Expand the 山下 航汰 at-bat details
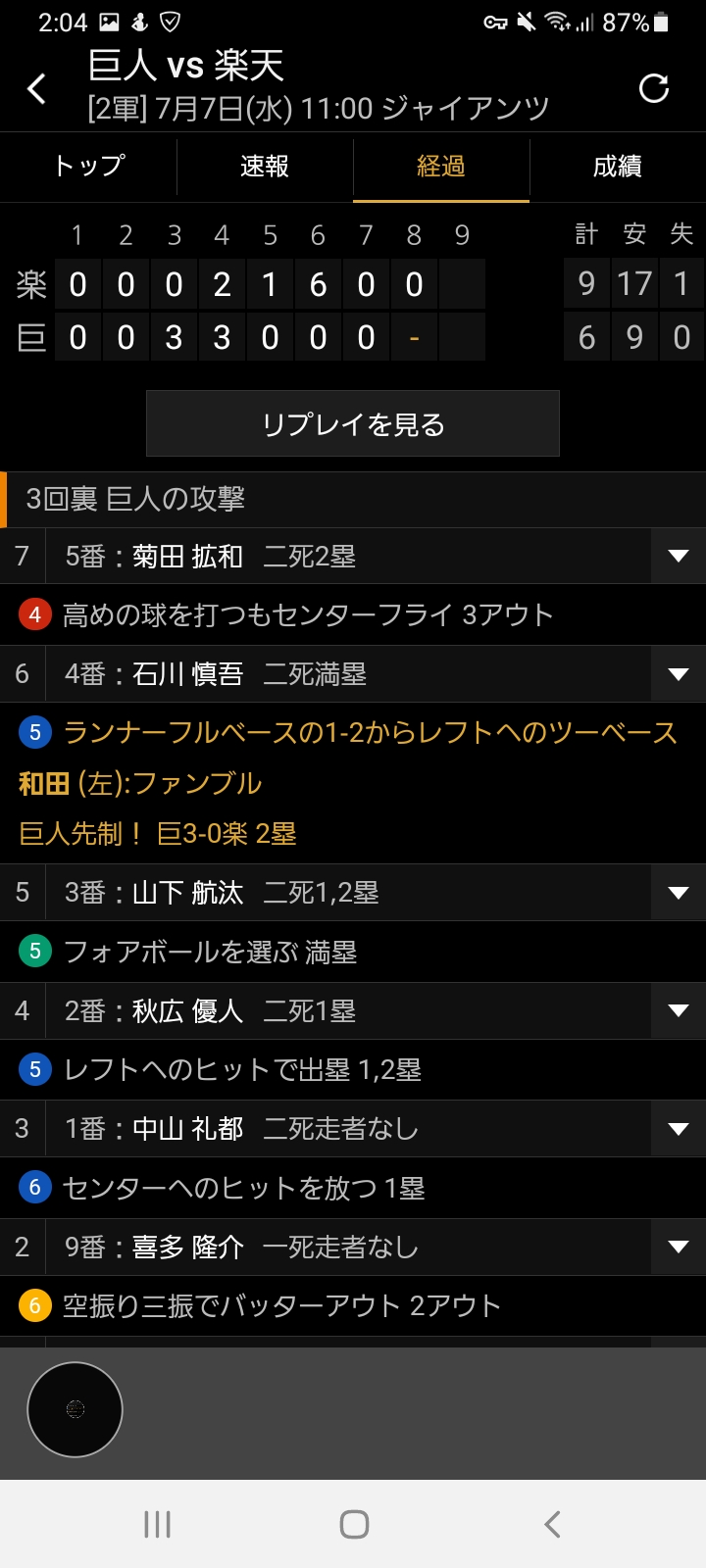Screen dimensions: 706x1568 [x=678, y=893]
